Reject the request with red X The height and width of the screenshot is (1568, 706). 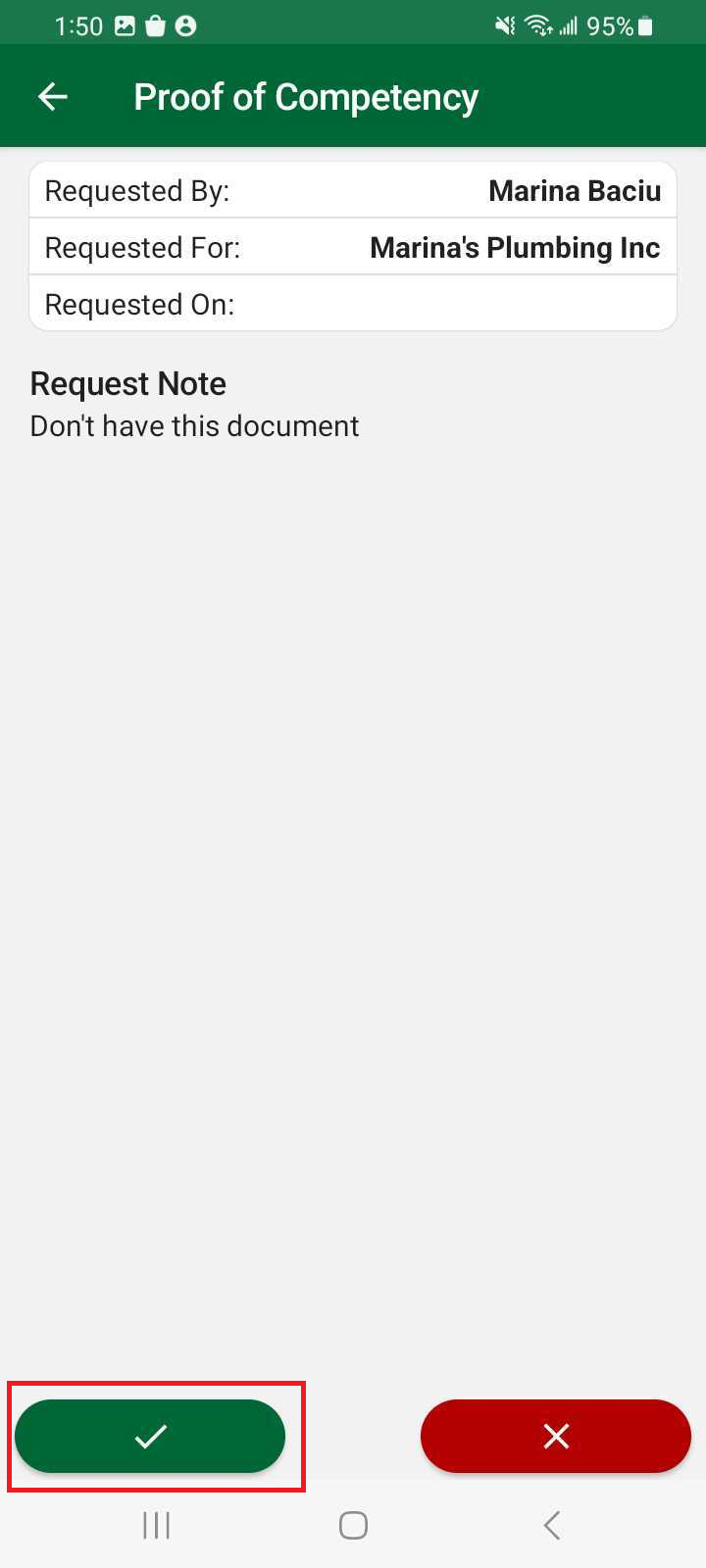(x=556, y=1437)
